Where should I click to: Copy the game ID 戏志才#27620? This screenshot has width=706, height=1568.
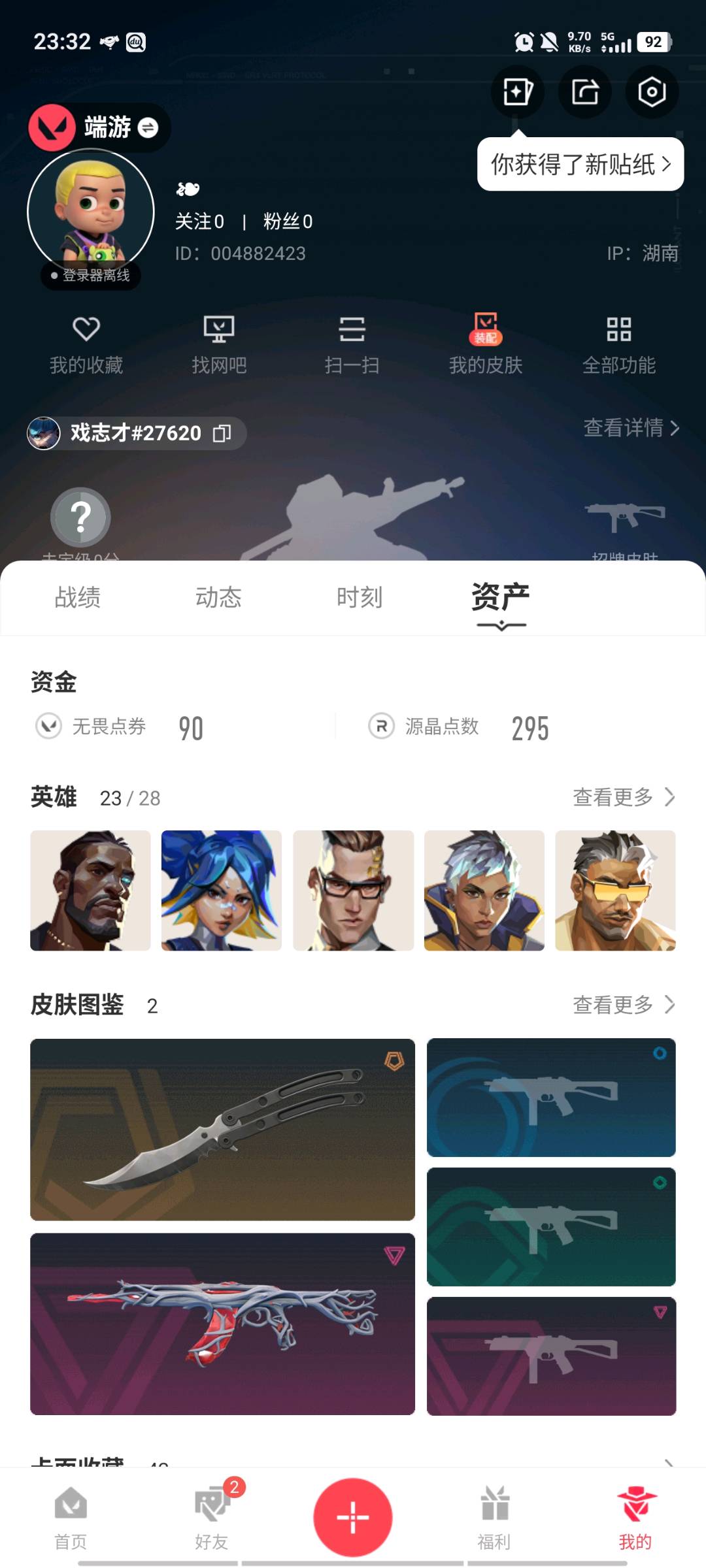pos(222,433)
